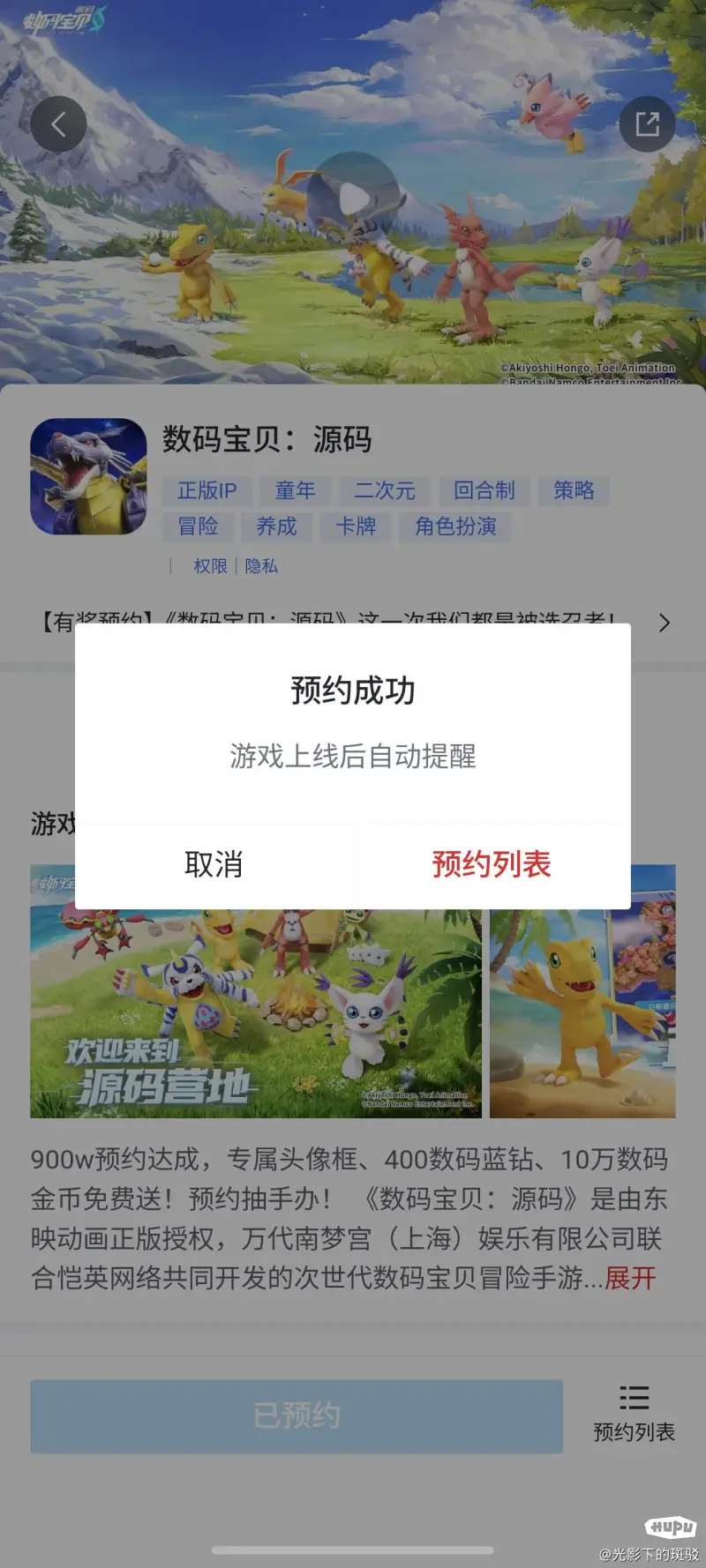
Task: Open 预约列表 from the dialog
Action: (492, 864)
